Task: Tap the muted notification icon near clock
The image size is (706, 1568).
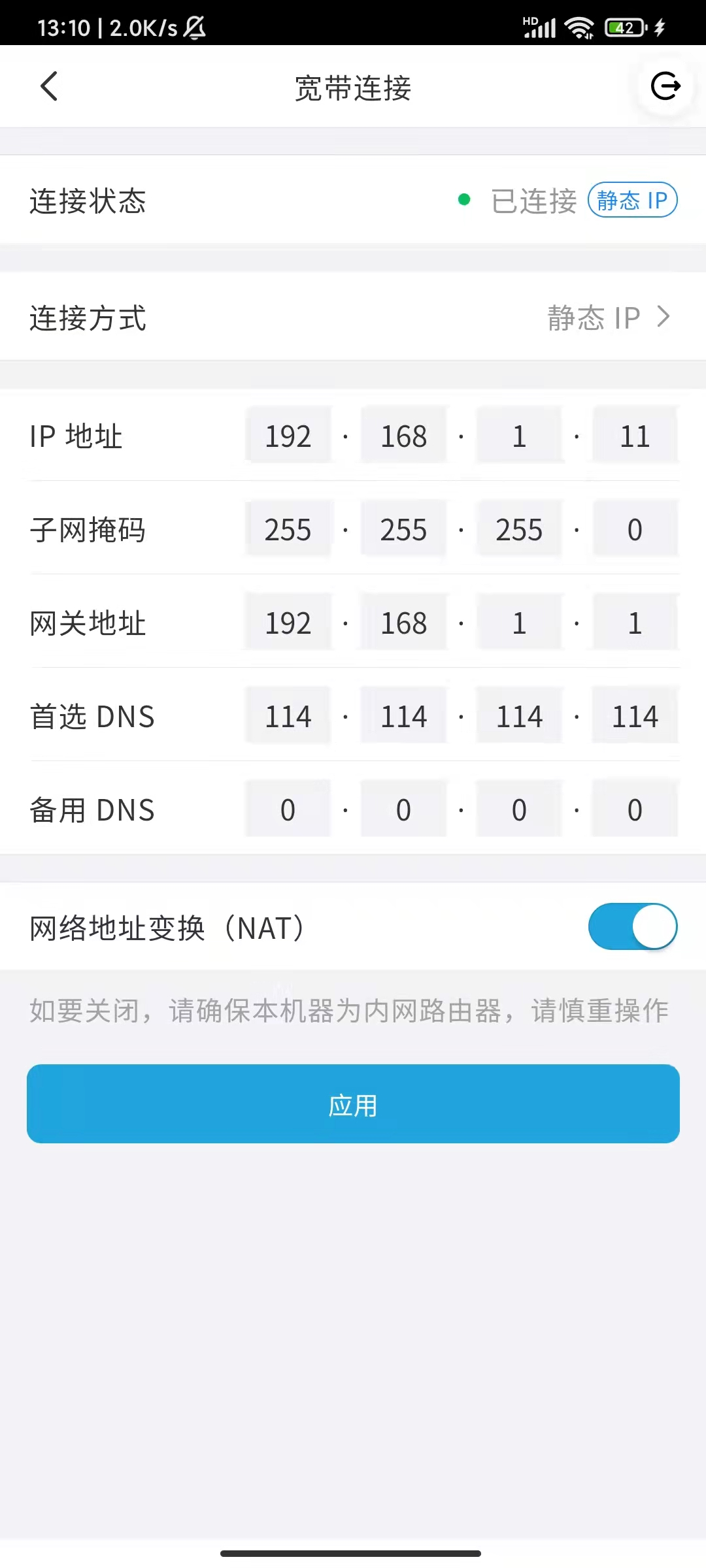Action: coord(193,28)
